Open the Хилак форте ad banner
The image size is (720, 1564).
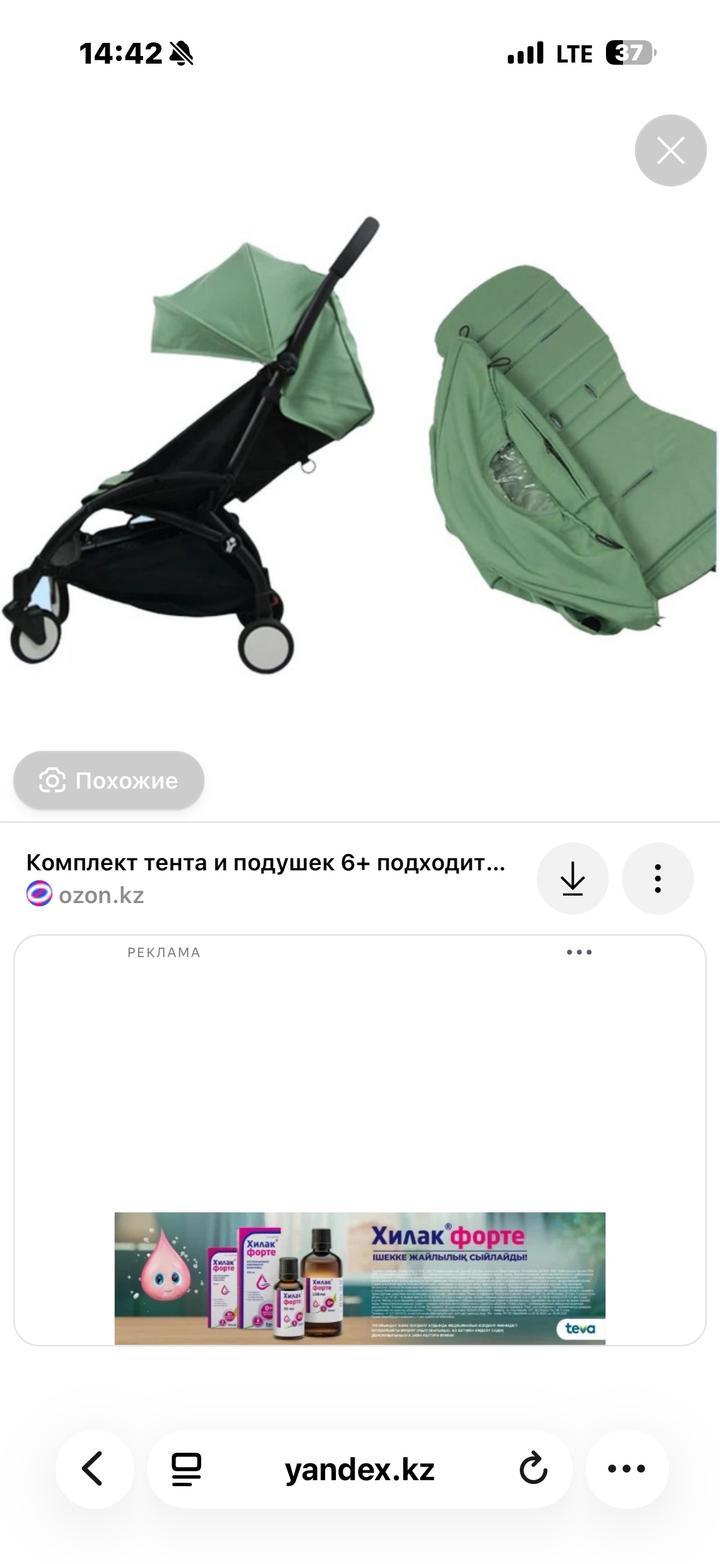(x=360, y=1277)
